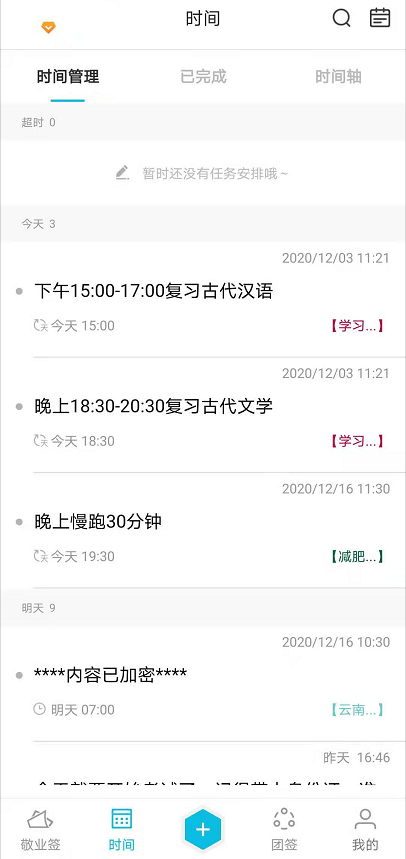Open the 我的 profile tab
The image size is (406, 859).
click(365, 829)
